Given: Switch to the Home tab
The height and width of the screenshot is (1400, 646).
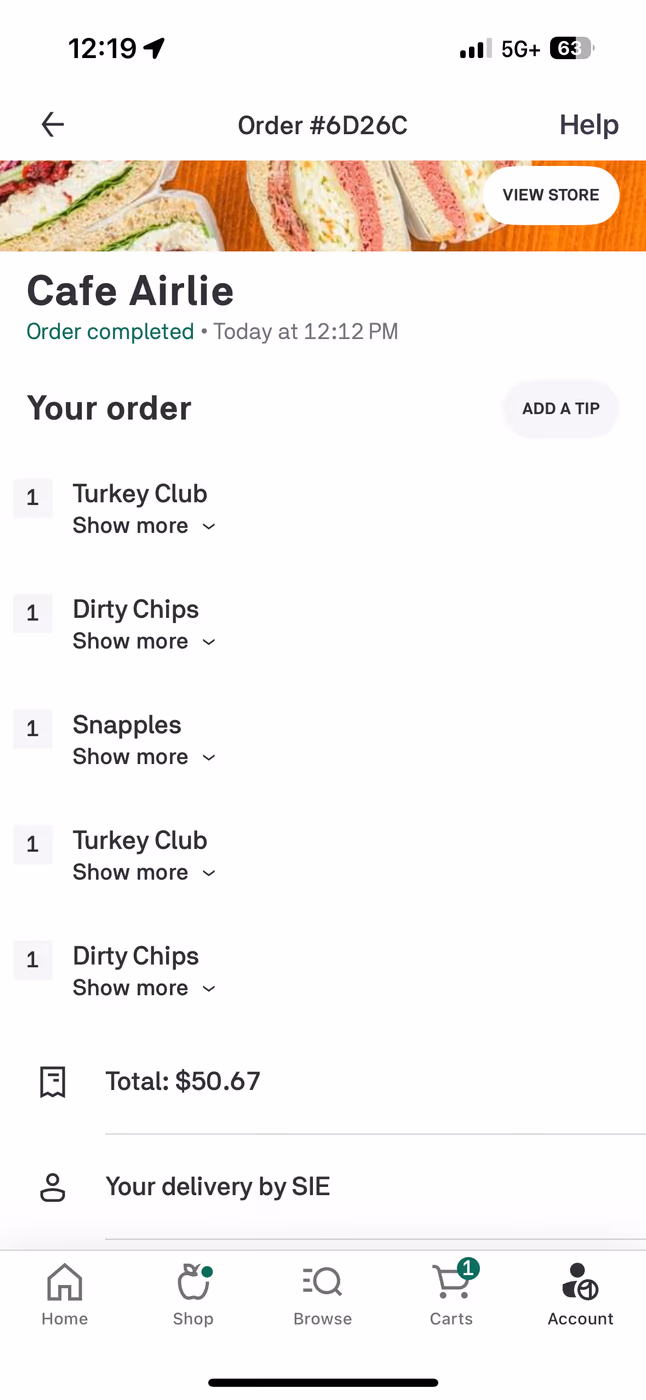Looking at the screenshot, I should point(65,1295).
